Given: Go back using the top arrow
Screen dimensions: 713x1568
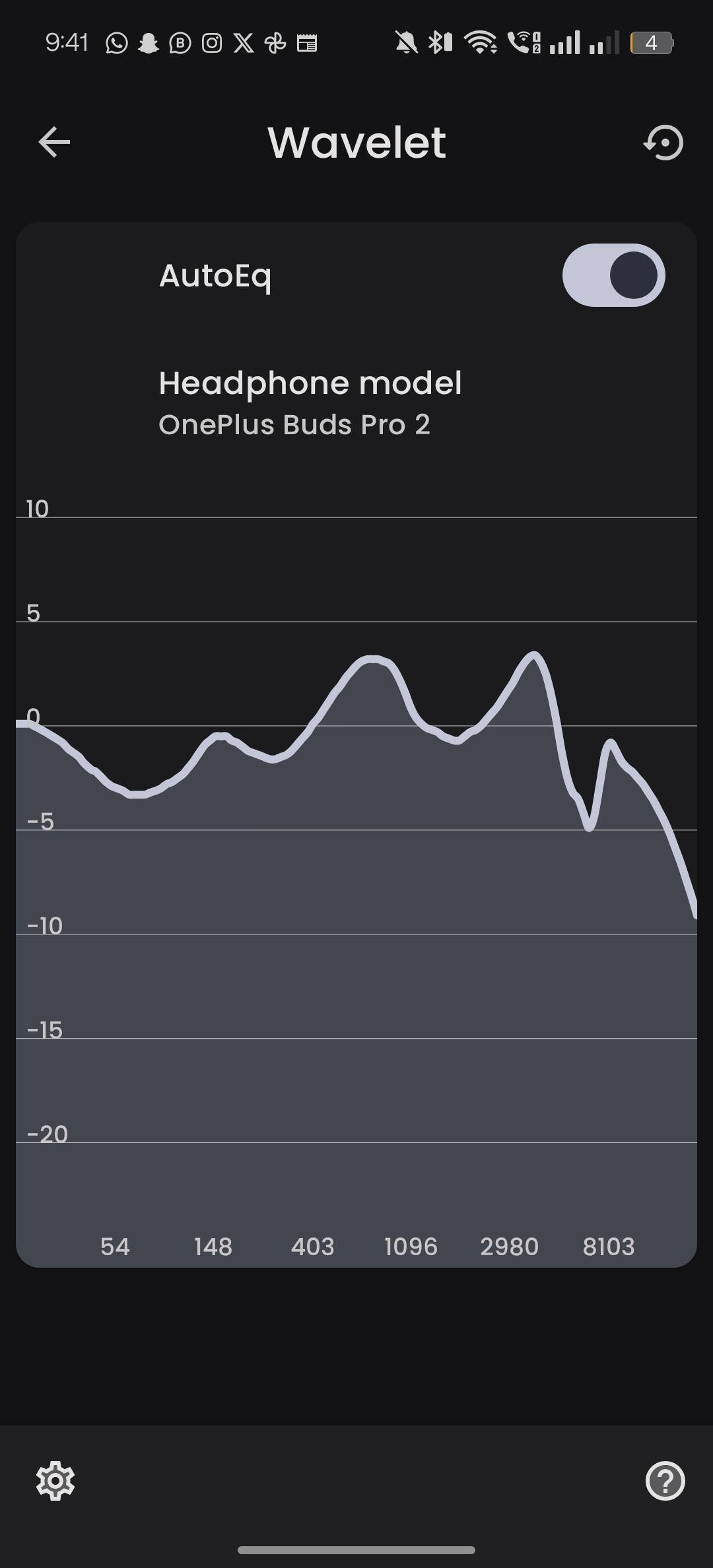Looking at the screenshot, I should click(x=54, y=142).
